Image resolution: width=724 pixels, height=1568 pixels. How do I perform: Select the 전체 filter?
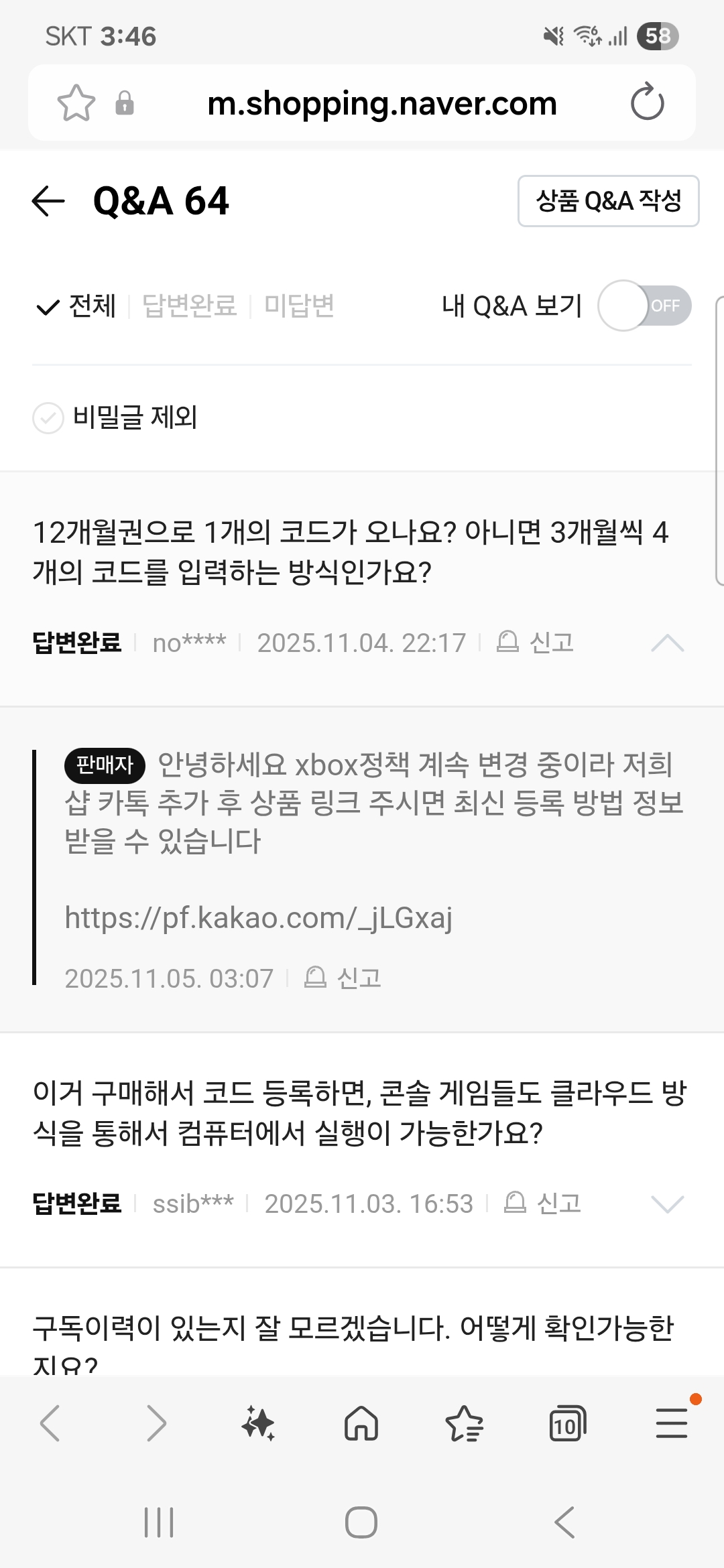[x=77, y=306]
